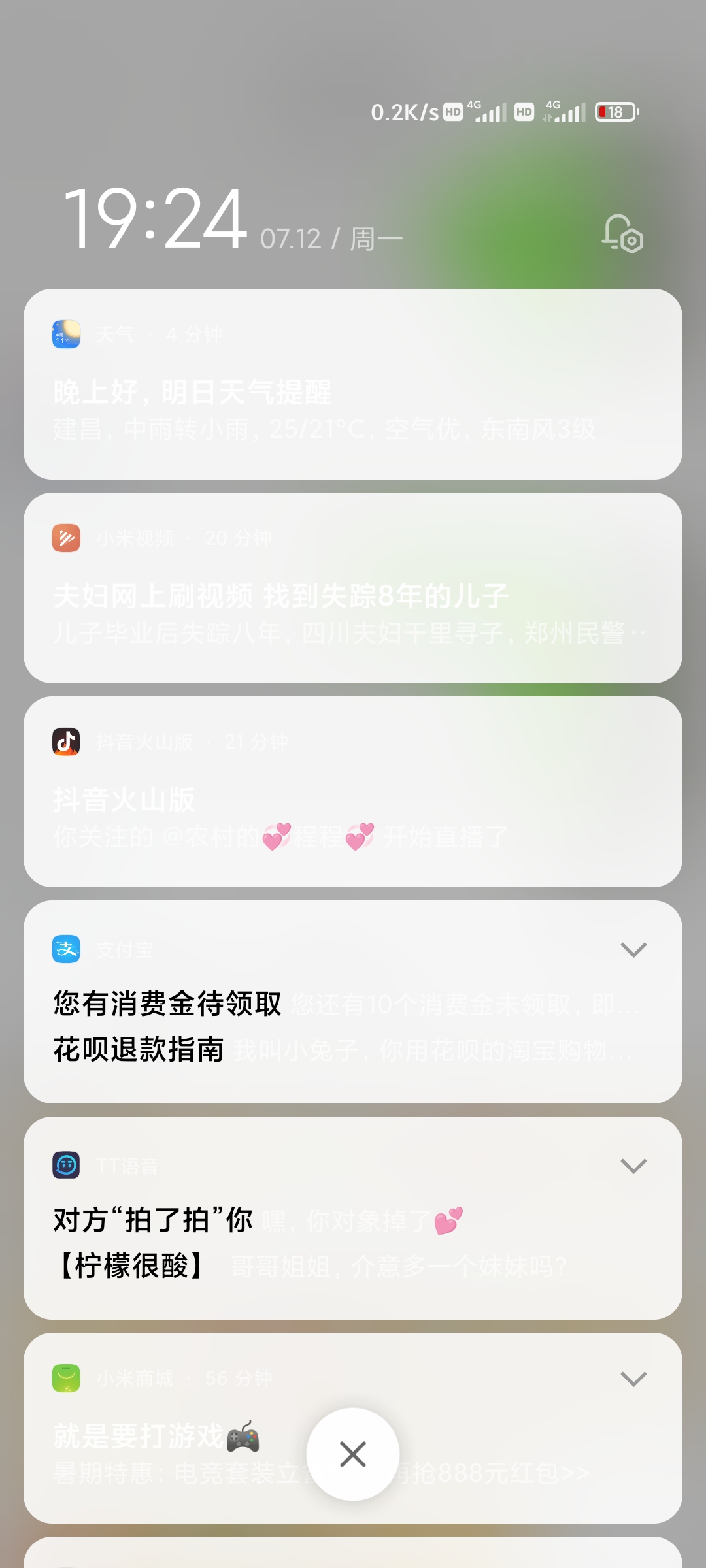Expand the Xiaomi Mall notification chevron

(x=633, y=1379)
